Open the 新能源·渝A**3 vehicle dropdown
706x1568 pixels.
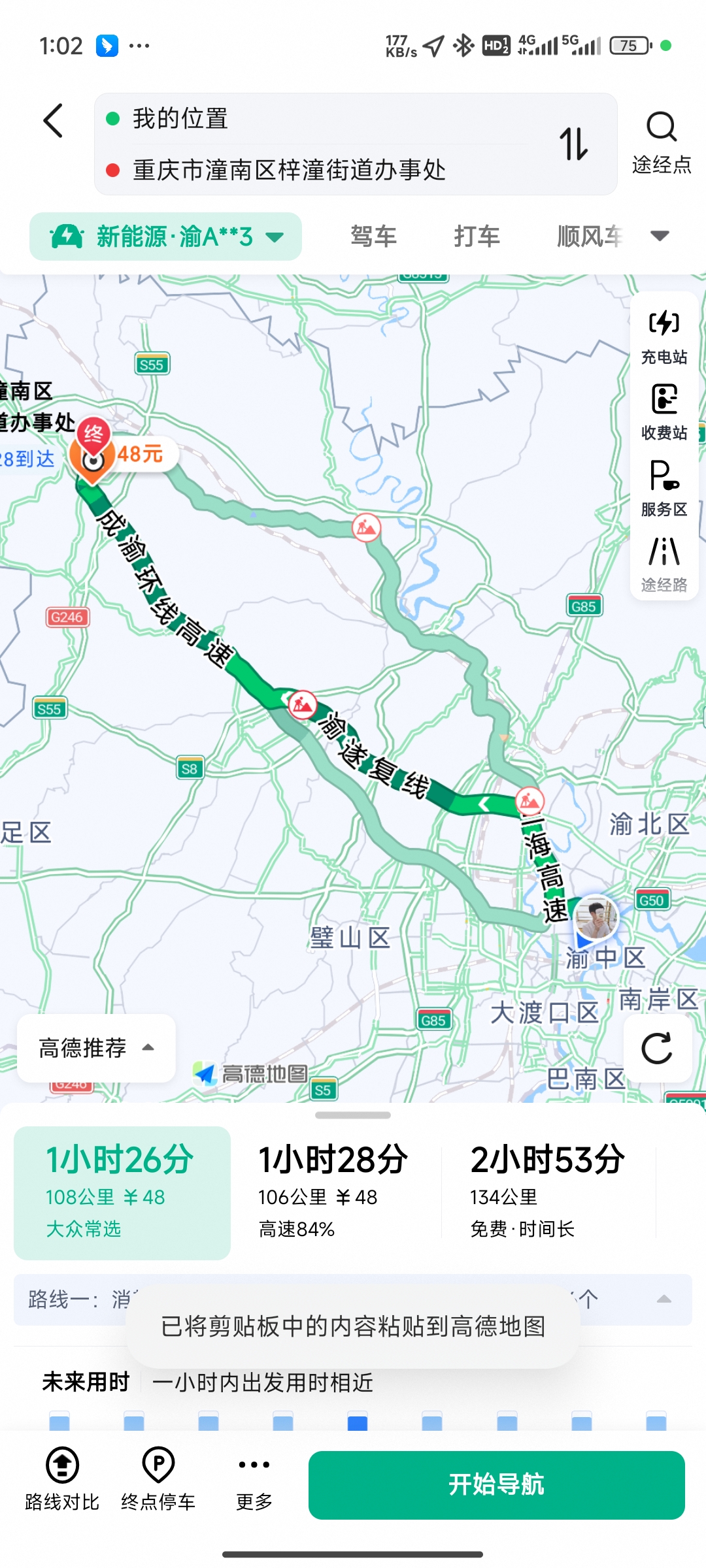(165, 237)
